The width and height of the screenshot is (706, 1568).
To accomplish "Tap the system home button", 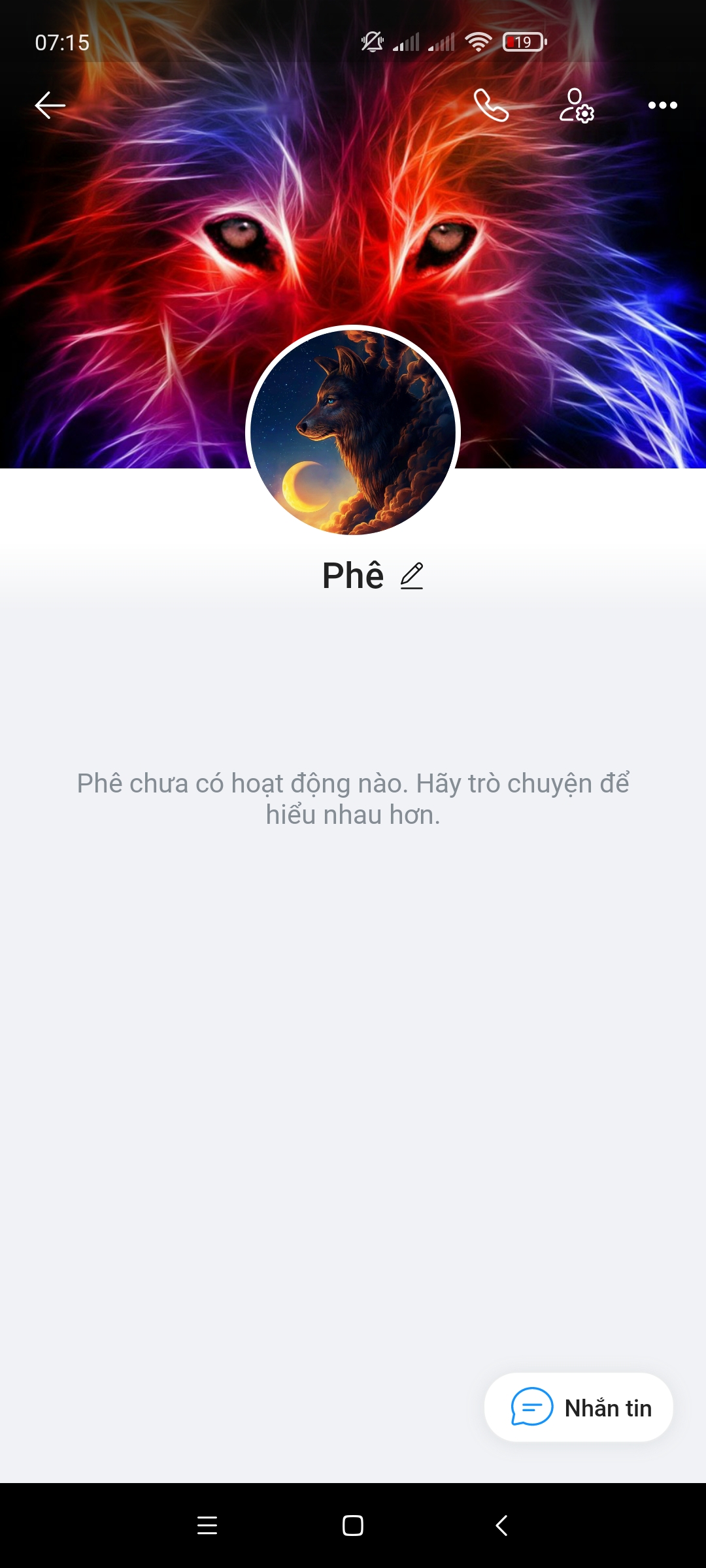I will (x=353, y=1526).
